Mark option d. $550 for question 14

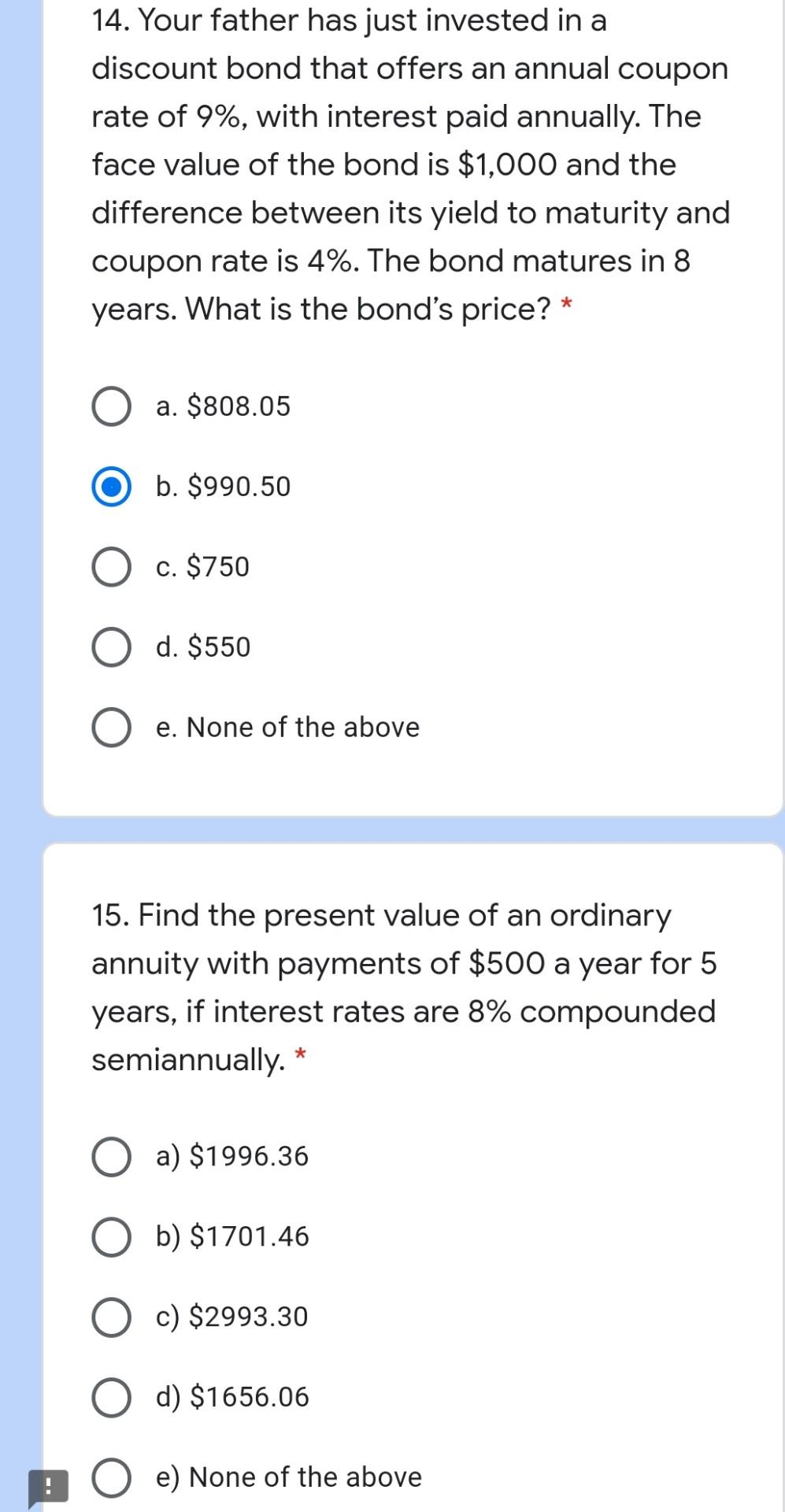click(x=111, y=647)
